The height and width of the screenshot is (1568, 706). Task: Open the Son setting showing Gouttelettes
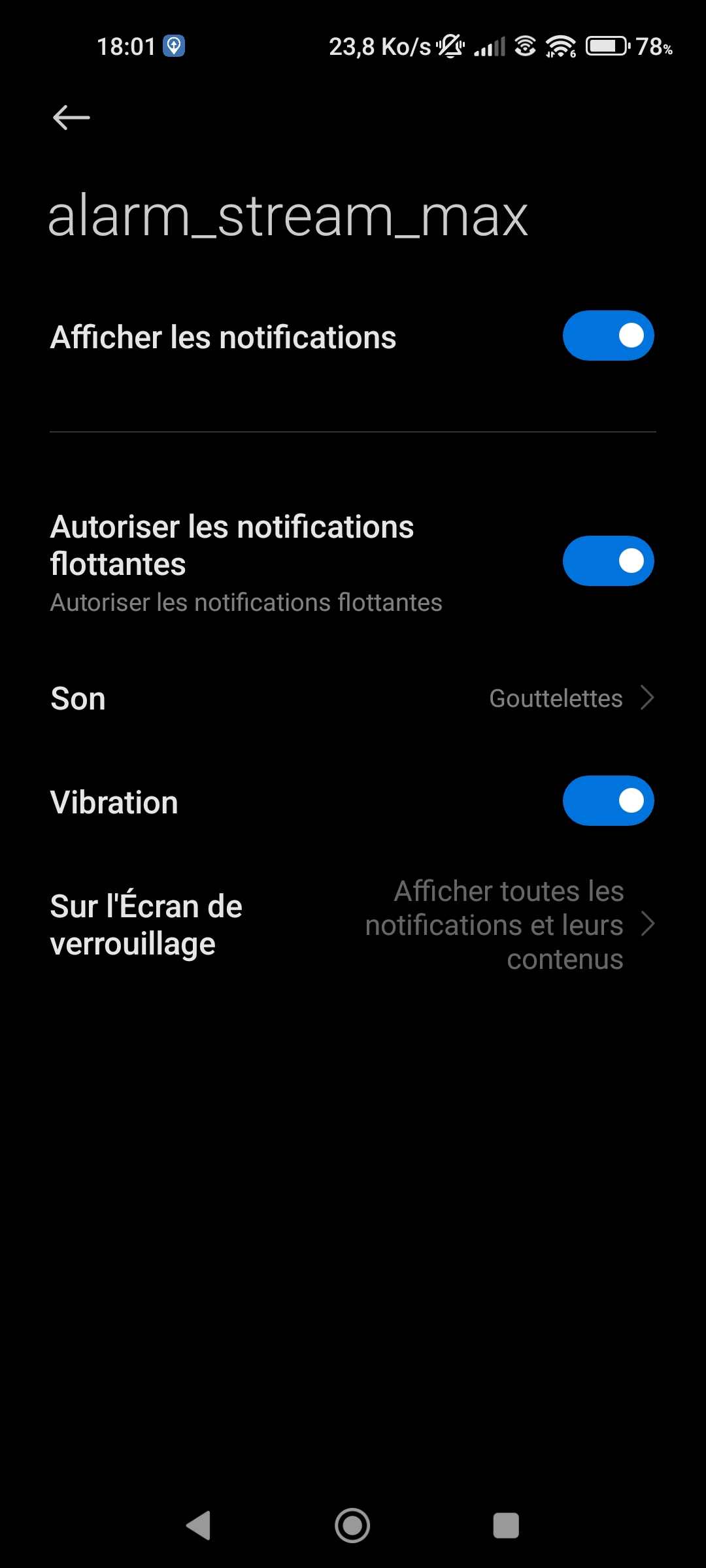click(x=353, y=698)
